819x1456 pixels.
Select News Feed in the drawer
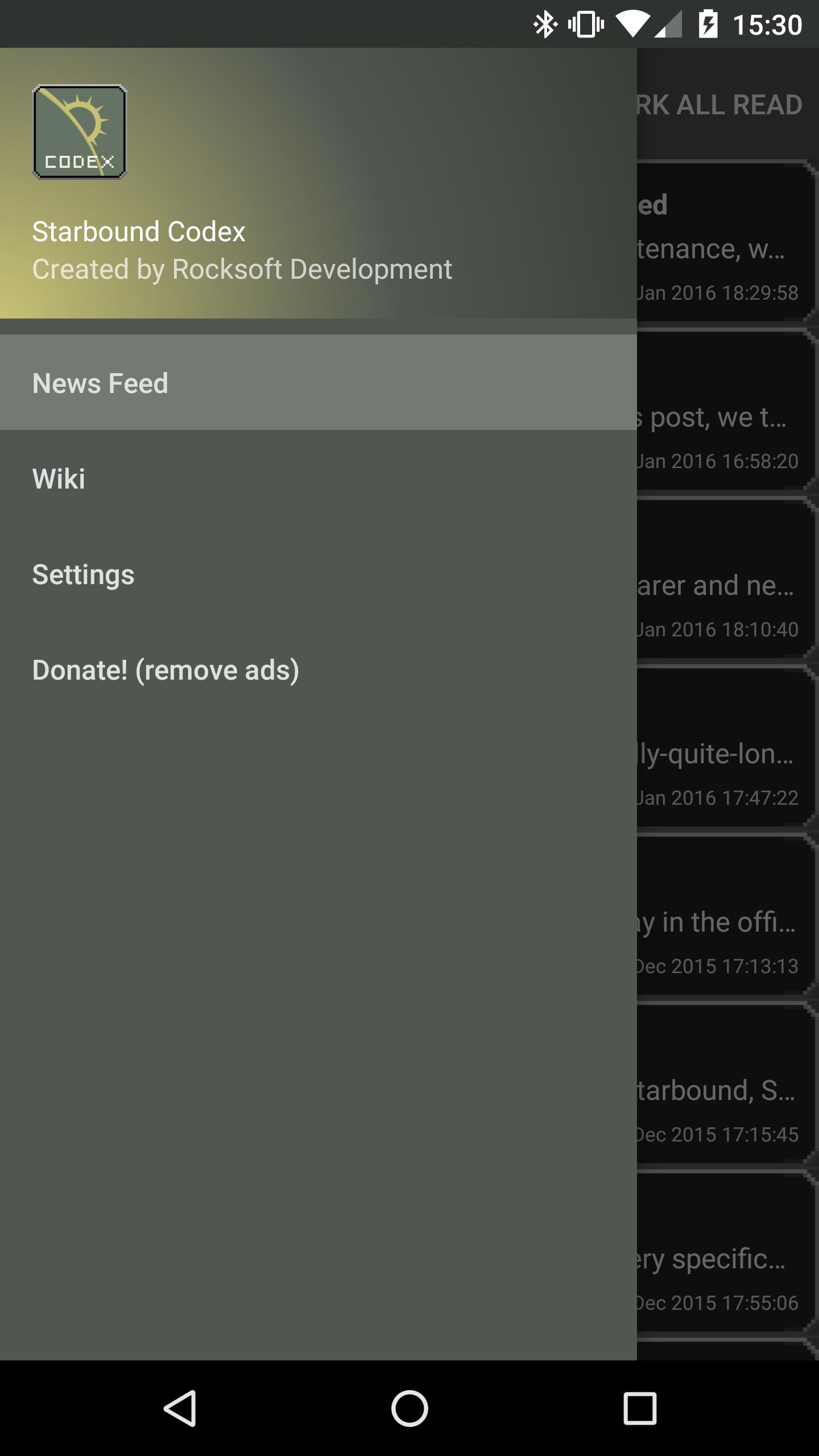pos(318,382)
